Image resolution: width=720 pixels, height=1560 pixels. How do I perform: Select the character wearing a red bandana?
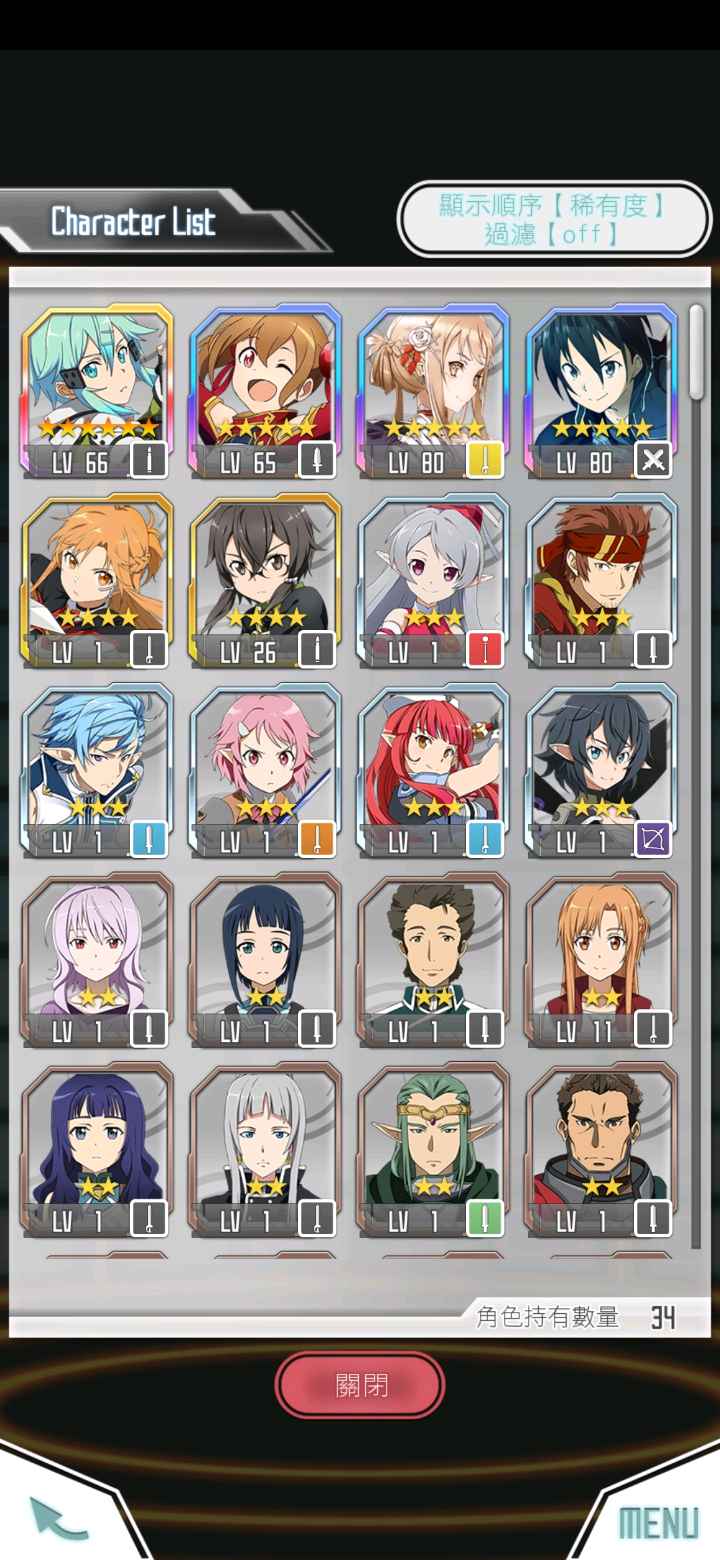(x=601, y=581)
